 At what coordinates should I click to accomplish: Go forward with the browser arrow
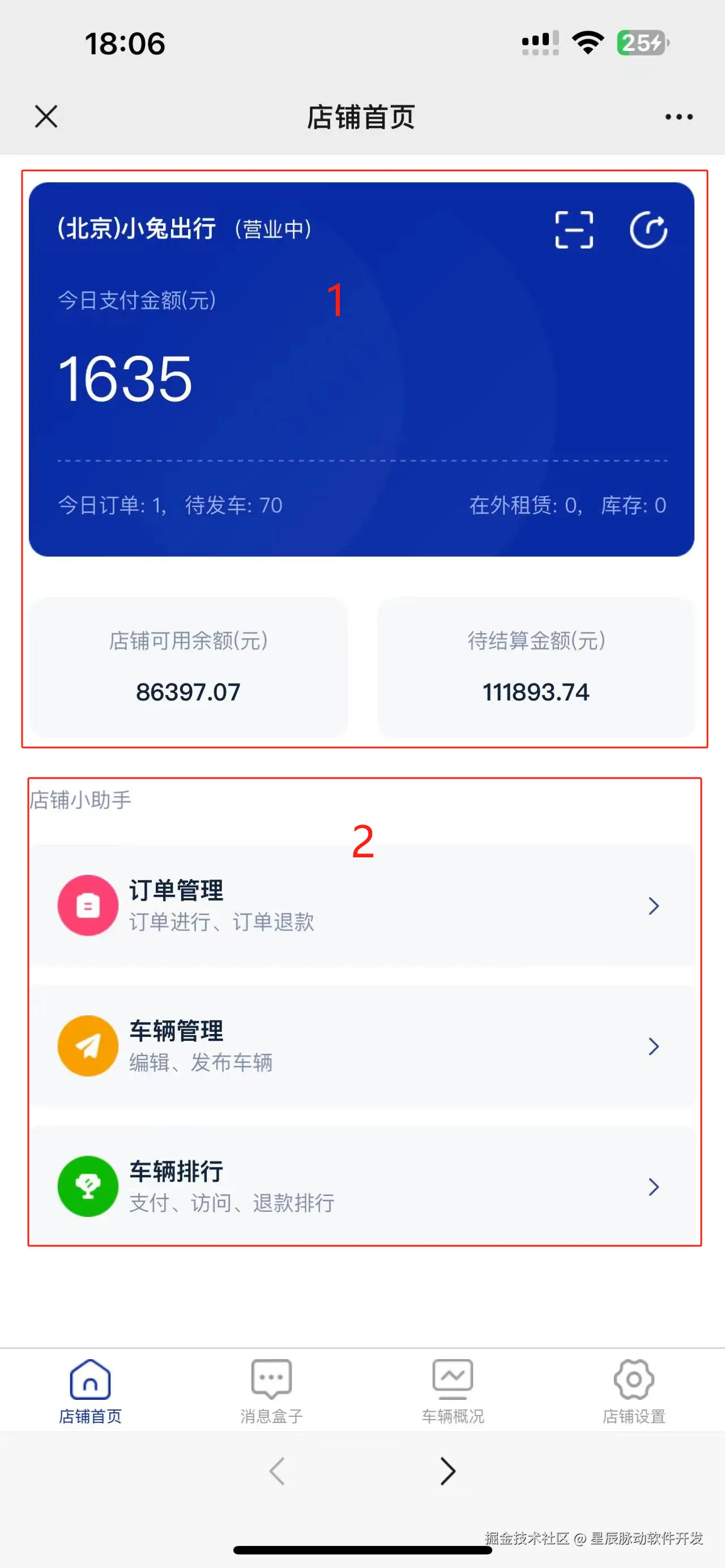[447, 1472]
